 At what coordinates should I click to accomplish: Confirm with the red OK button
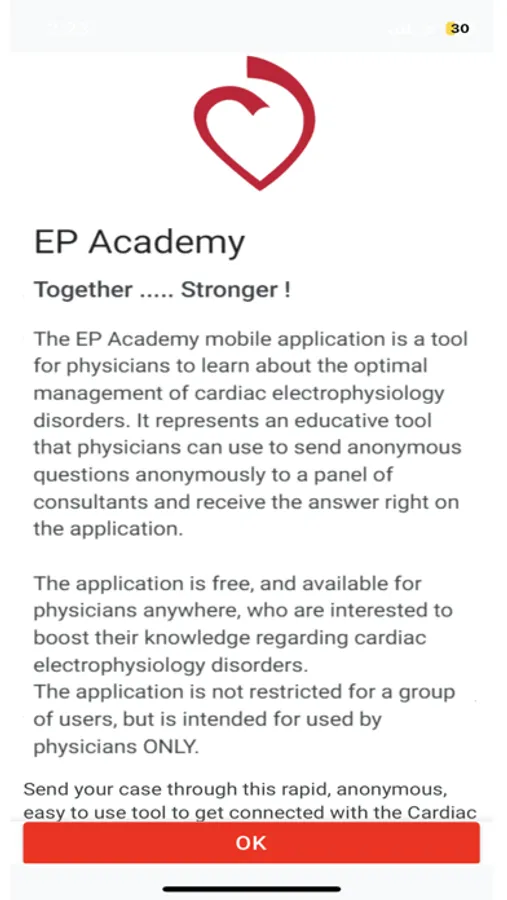click(x=251, y=842)
